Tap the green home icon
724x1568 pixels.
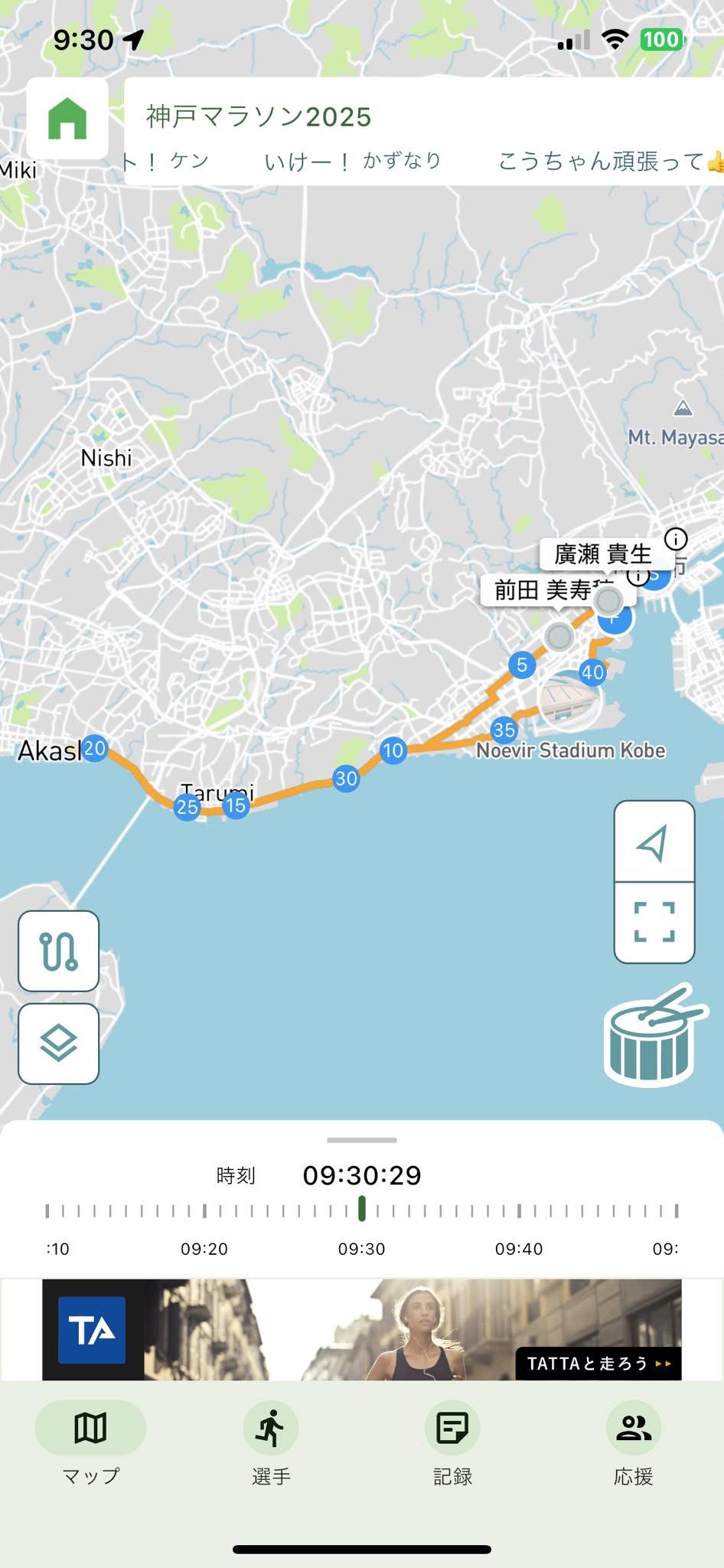click(67, 119)
